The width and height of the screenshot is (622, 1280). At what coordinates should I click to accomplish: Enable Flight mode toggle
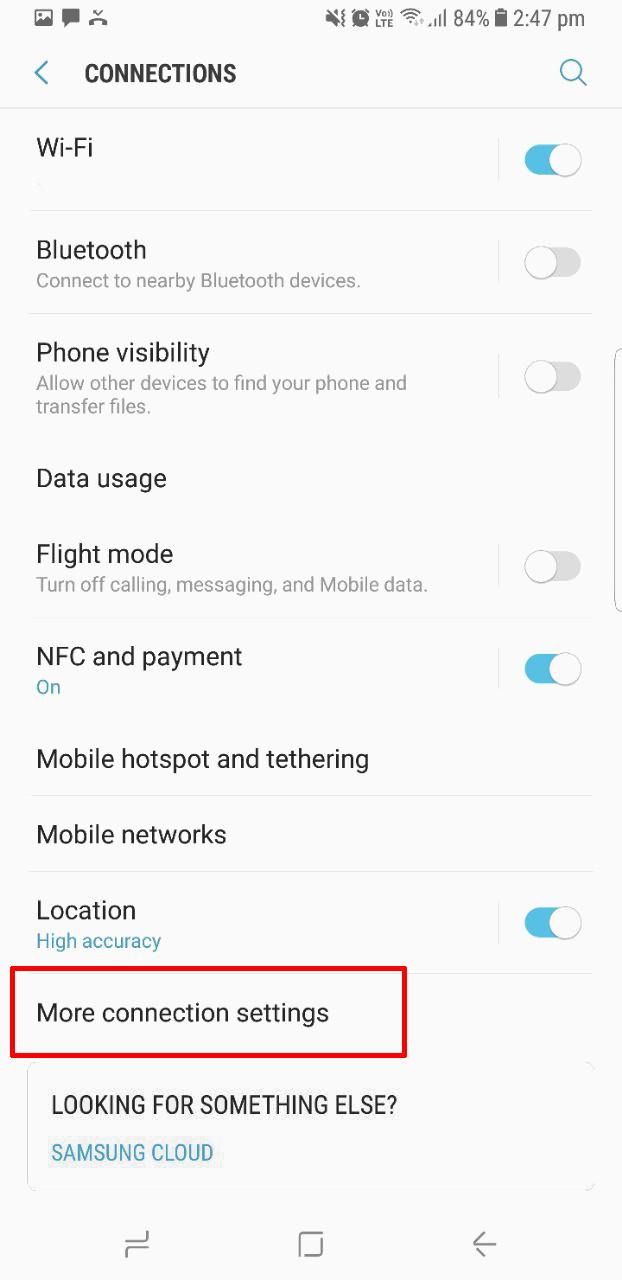pyautogui.click(x=552, y=567)
